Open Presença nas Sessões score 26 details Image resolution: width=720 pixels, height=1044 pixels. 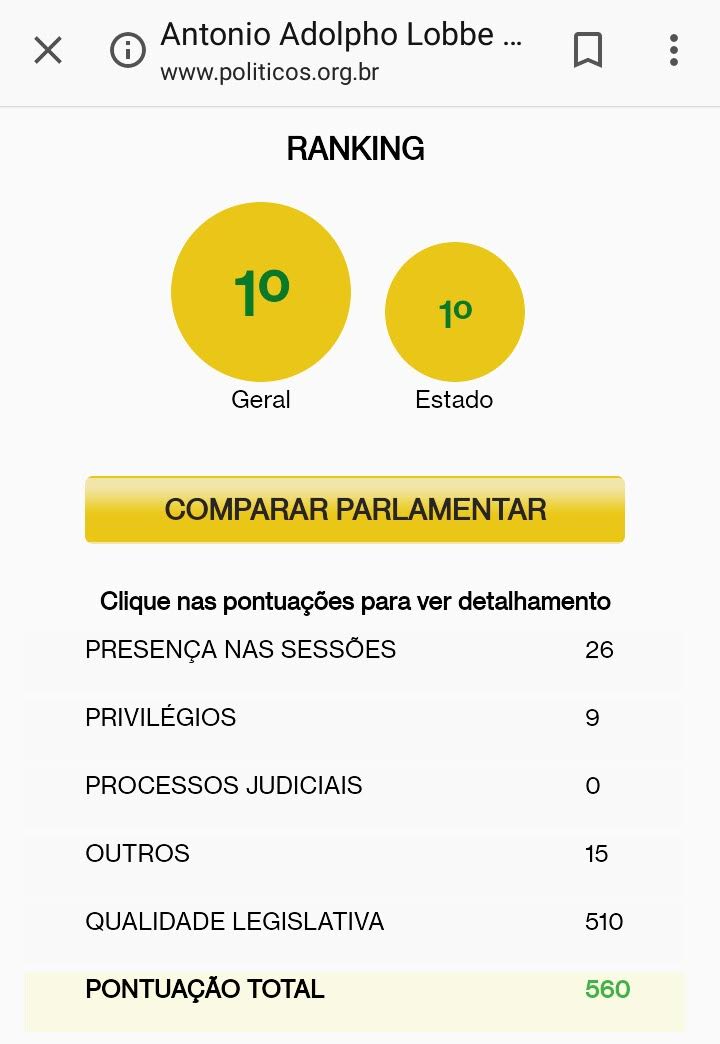599,650
